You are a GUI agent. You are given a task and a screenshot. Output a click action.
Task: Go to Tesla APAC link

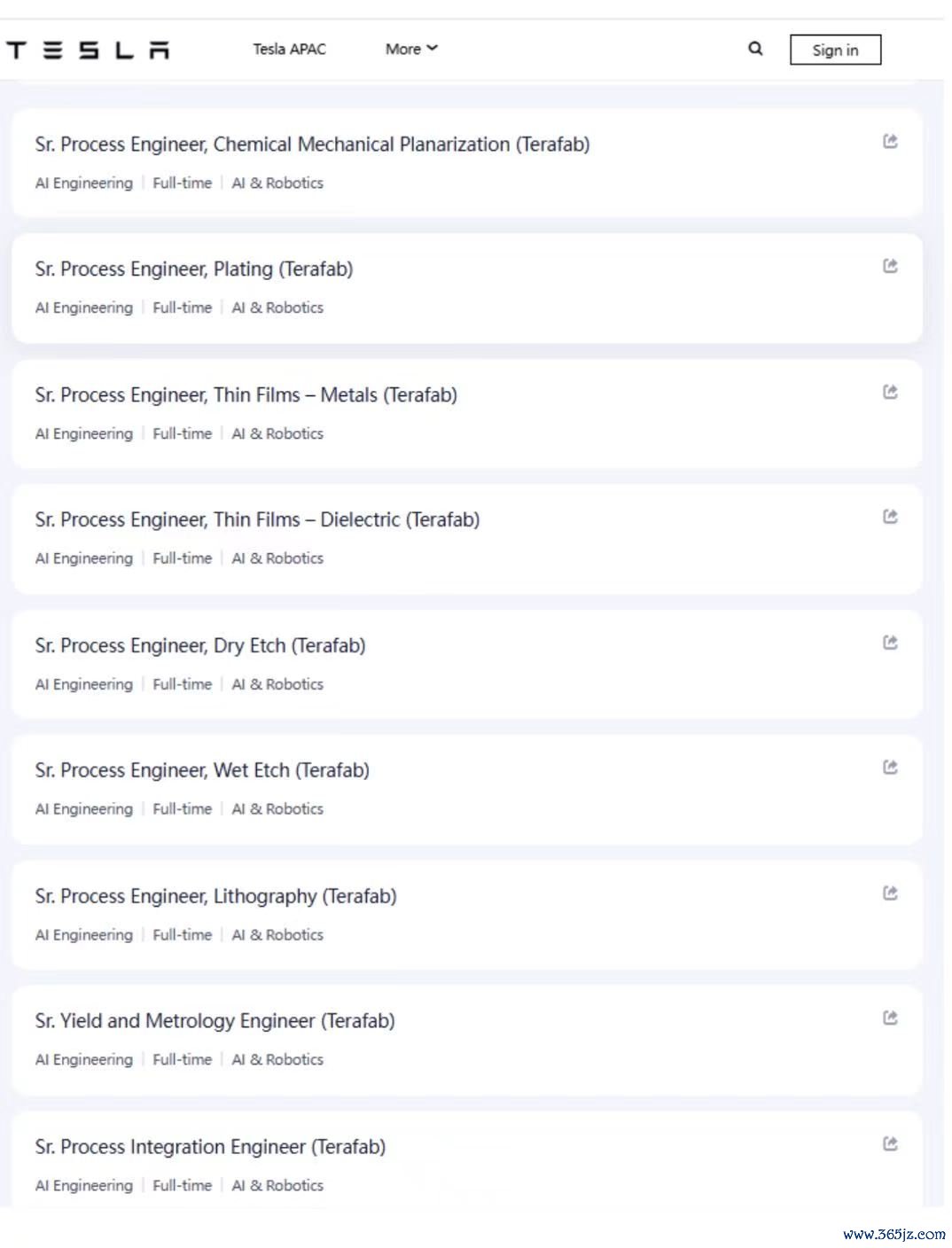[289, 49]
